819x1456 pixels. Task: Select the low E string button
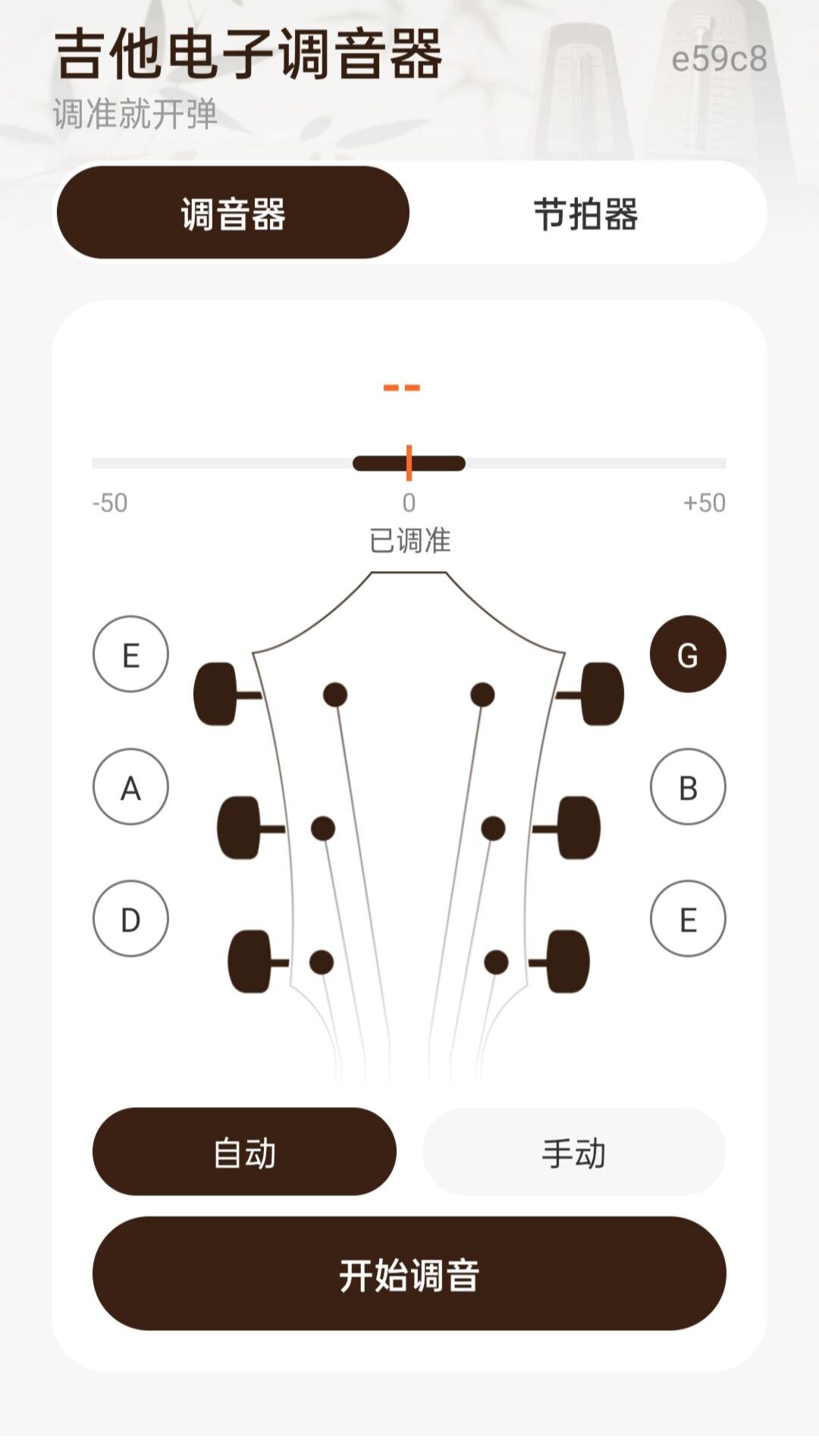130,654
